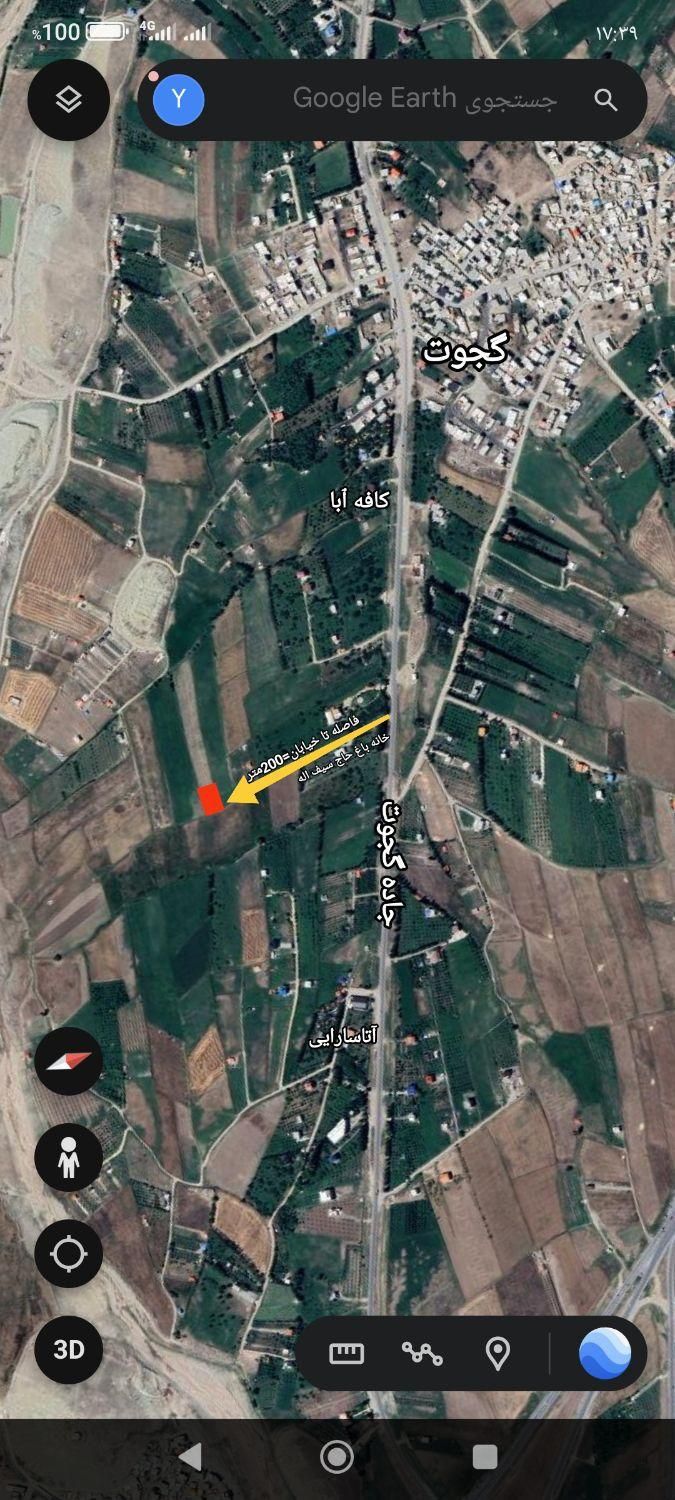Screen dimensions: 675x1500
Task: Reset orientation with the compass button
Action: click(x=68, y=1061)
